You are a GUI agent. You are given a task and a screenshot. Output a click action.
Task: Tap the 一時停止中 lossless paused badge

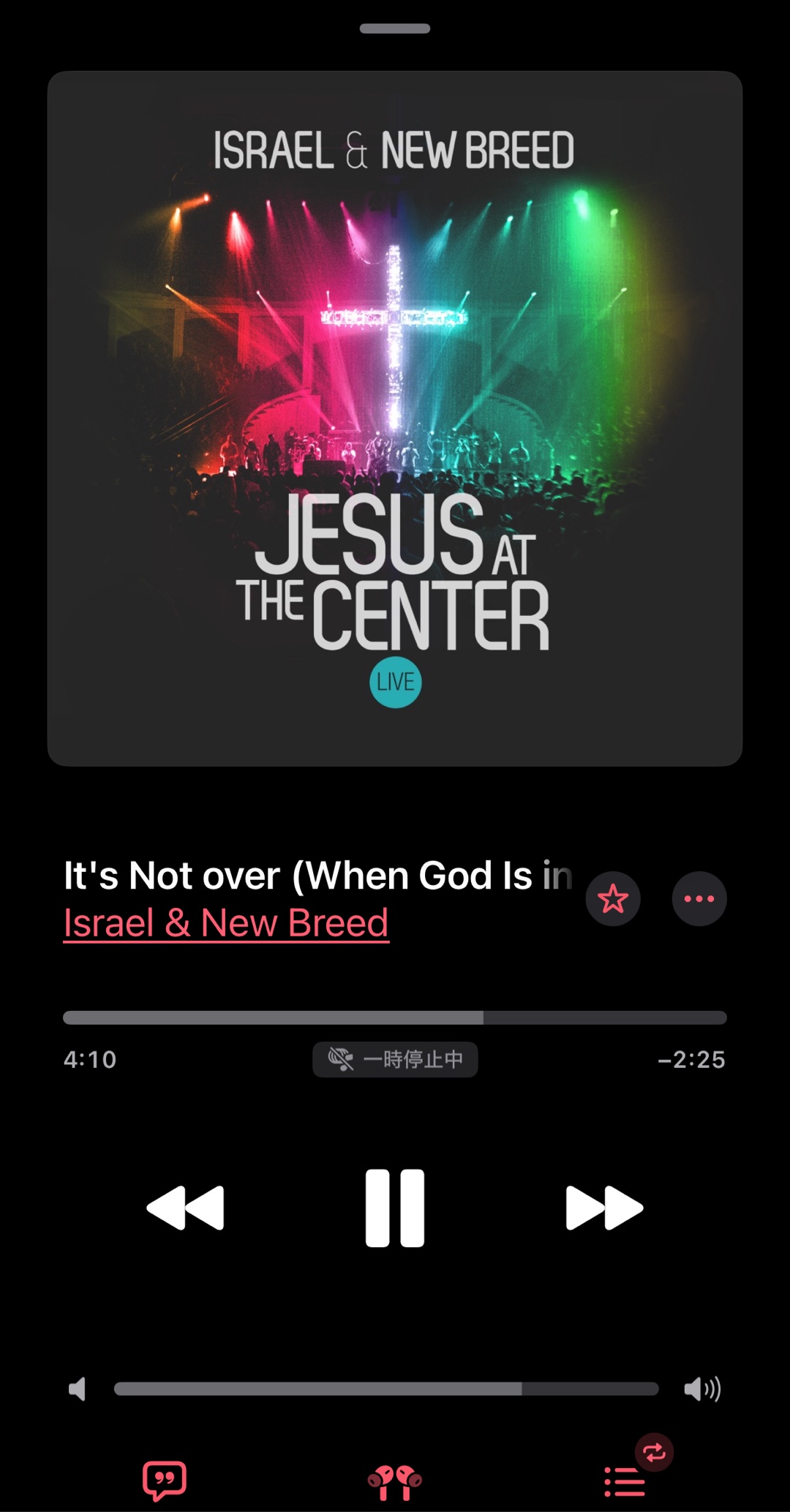[x=395, y=1059]
